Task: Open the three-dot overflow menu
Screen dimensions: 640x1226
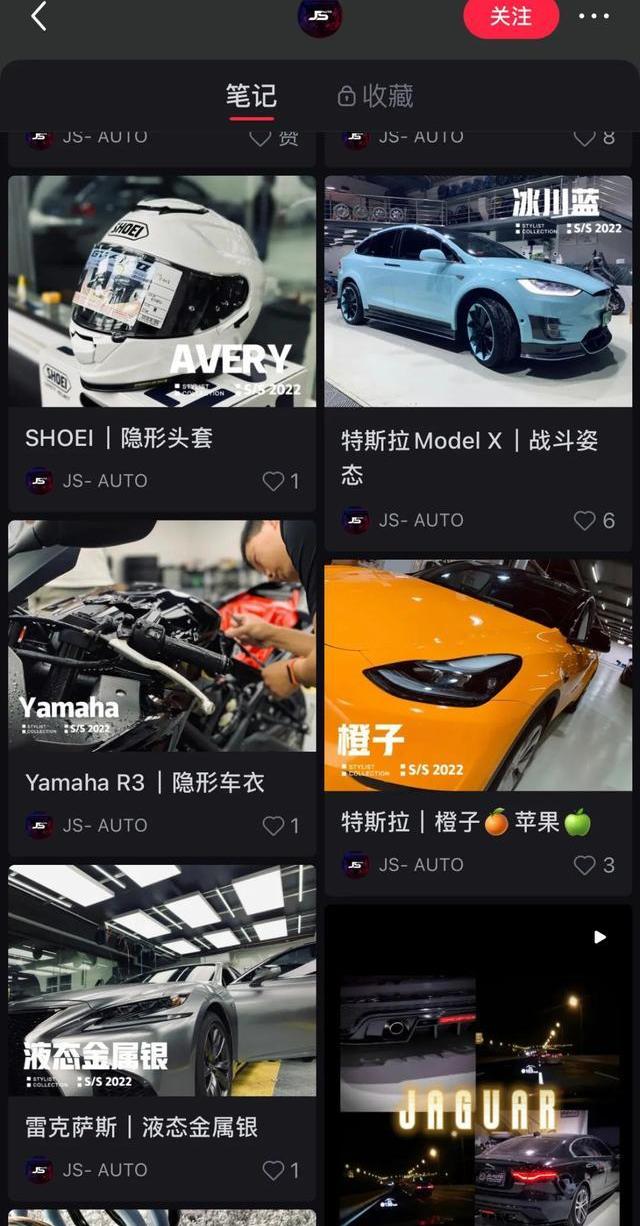Action: pyautogui.click(x=593, y=16)
